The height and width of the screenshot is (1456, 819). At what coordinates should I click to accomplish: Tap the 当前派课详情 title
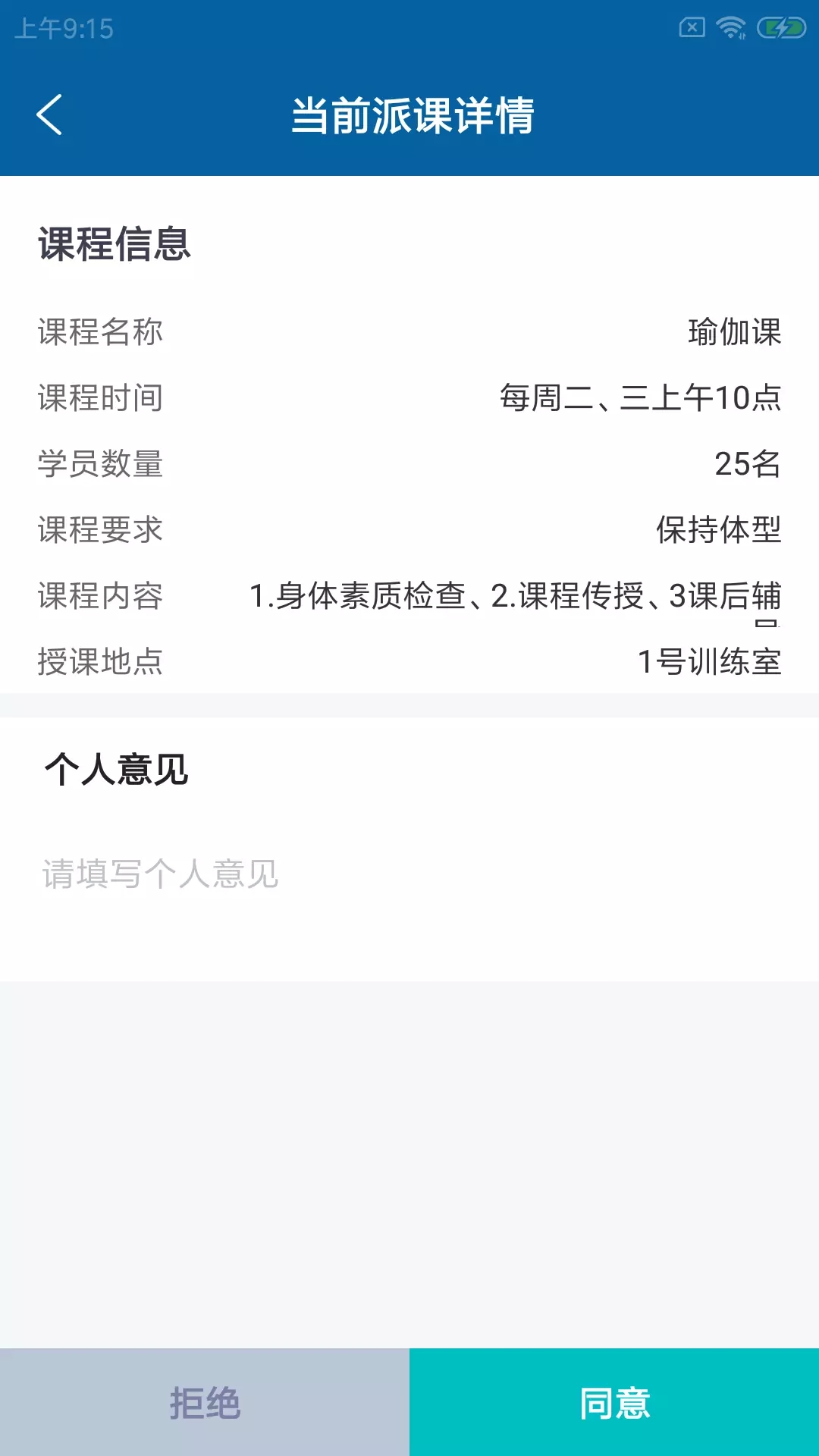pos(415,114)
